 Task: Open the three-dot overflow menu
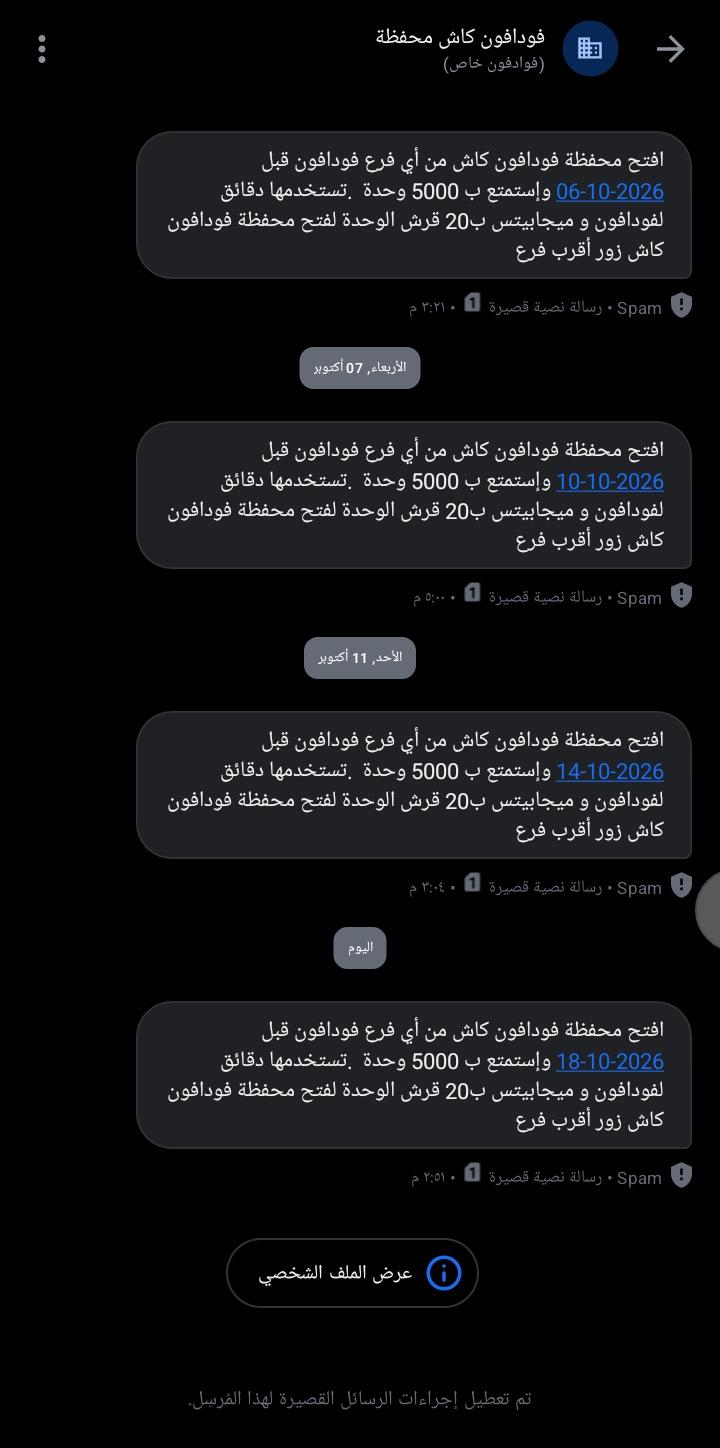click(x=42, y=49)
